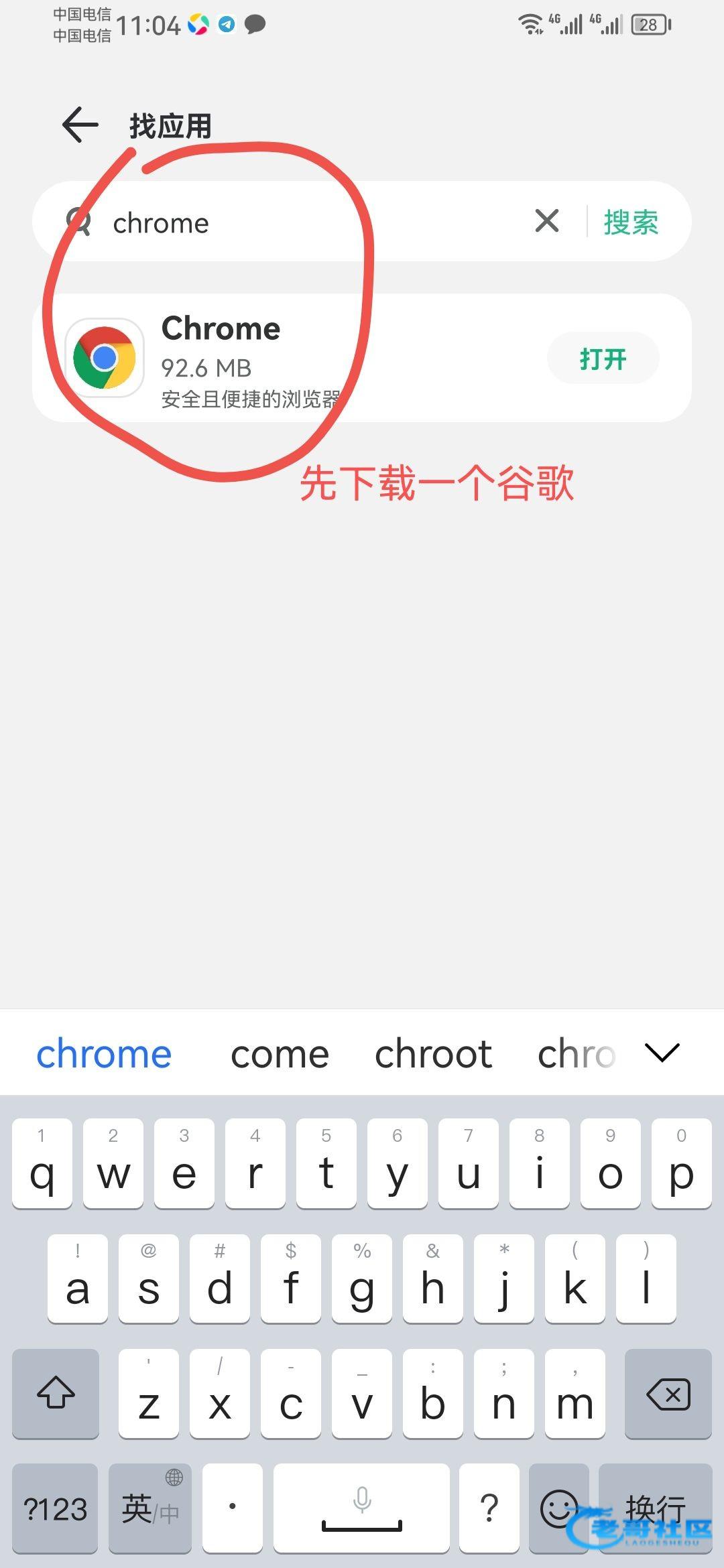This screenshot has height=1568, width=724.
Task: Choose the 'come' keyboard suggestion
Action: tap(280, 1055)
